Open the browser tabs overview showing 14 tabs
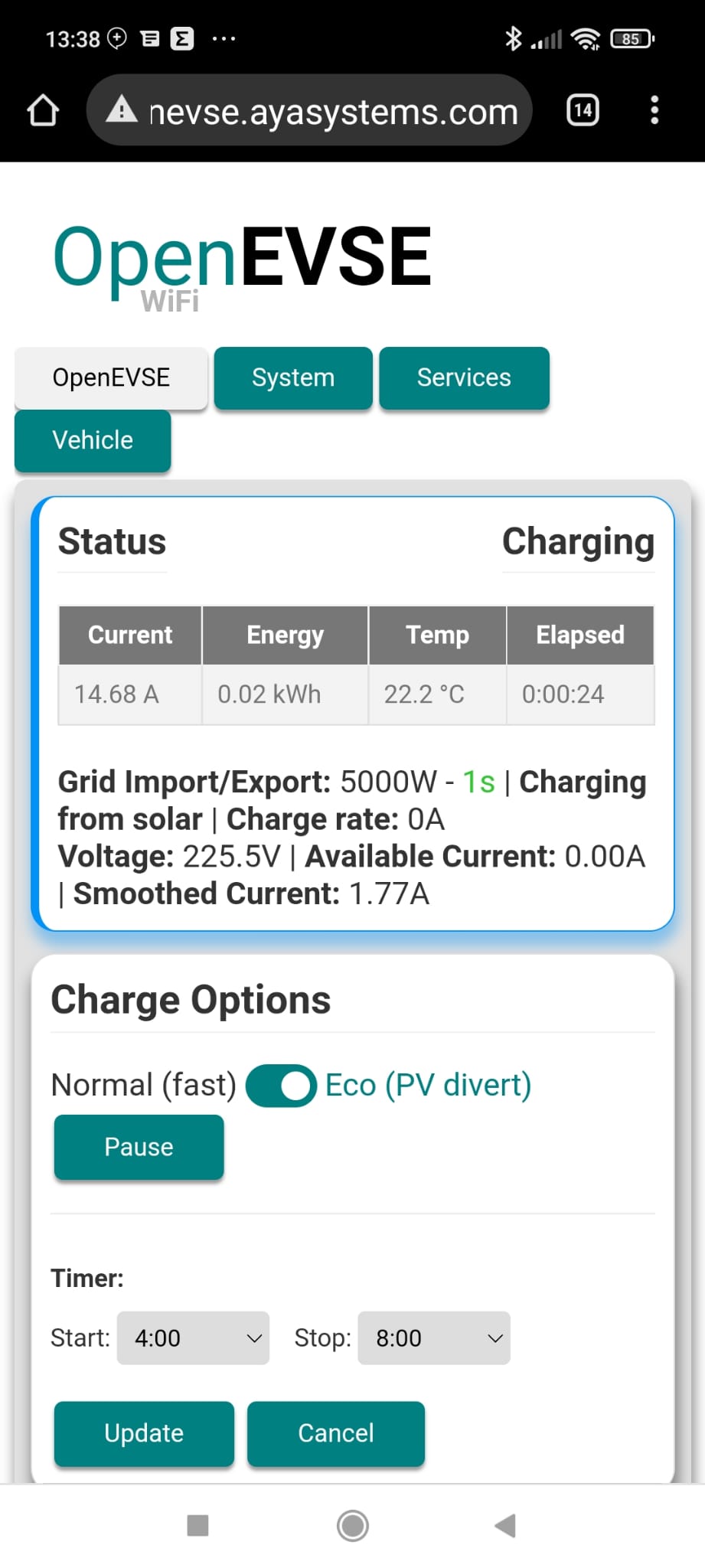 point(582,110)
